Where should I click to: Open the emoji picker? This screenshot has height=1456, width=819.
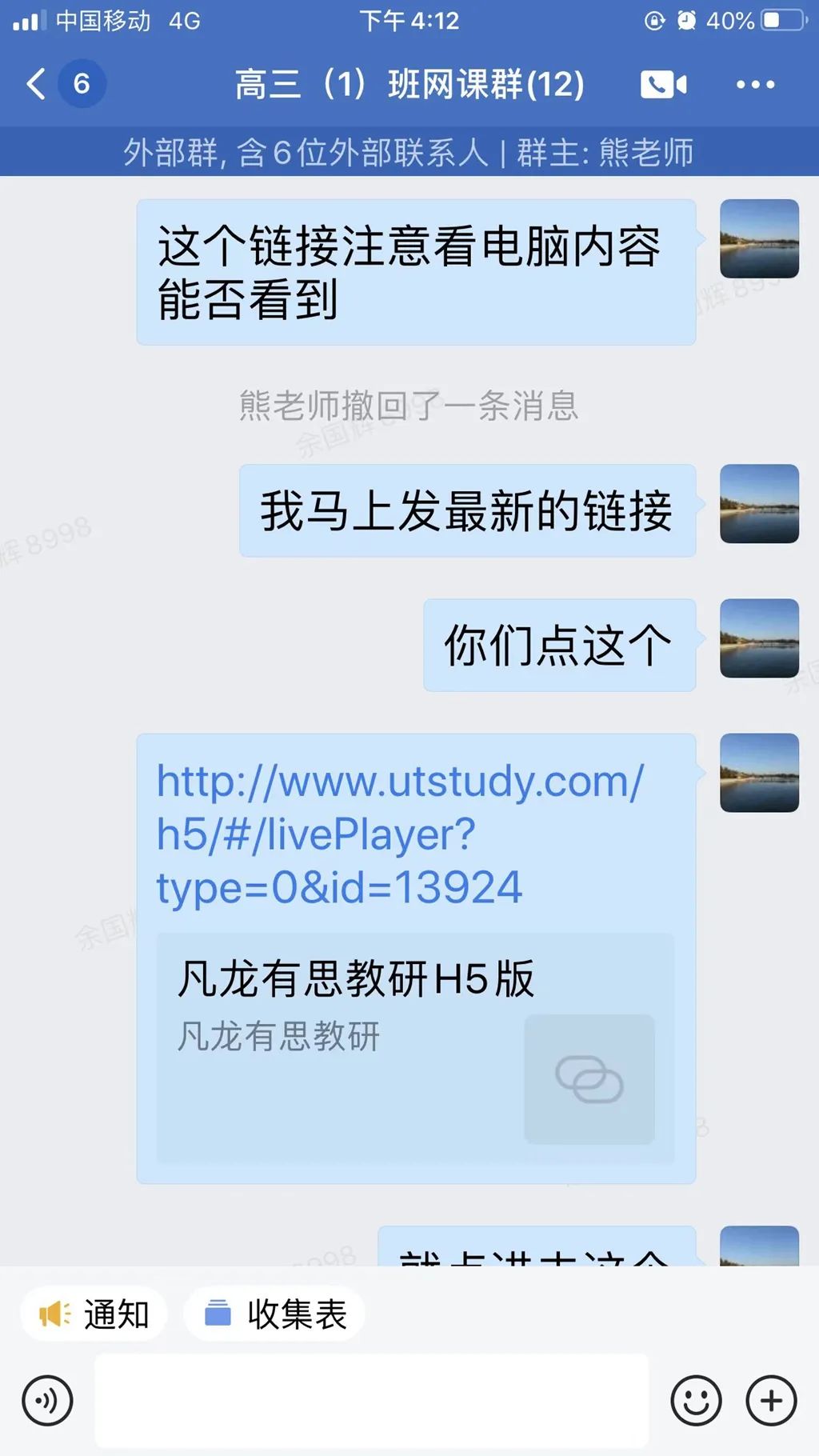coord(696,1401)
